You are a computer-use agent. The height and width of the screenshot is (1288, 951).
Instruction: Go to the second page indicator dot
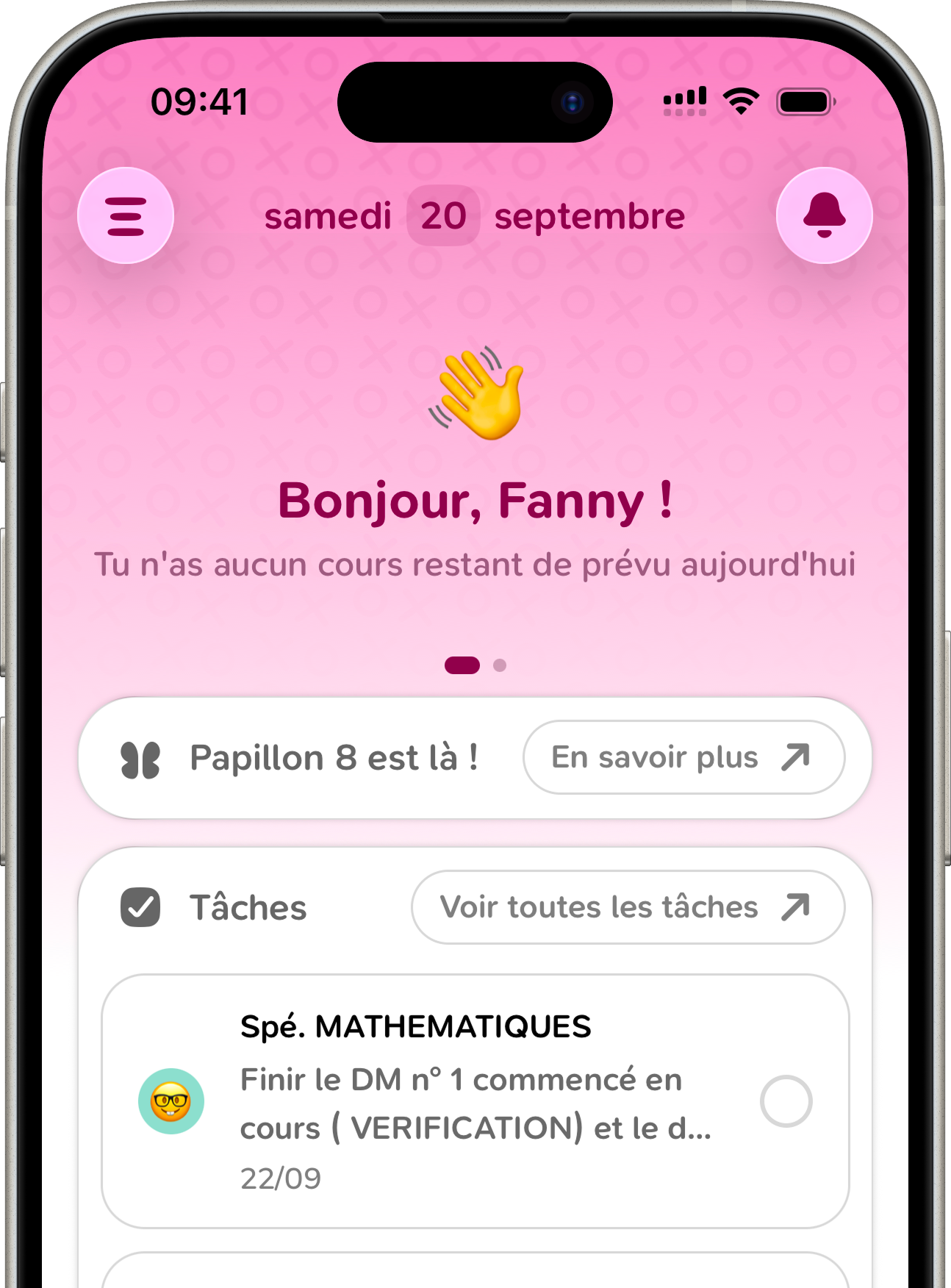coord(500,665)
